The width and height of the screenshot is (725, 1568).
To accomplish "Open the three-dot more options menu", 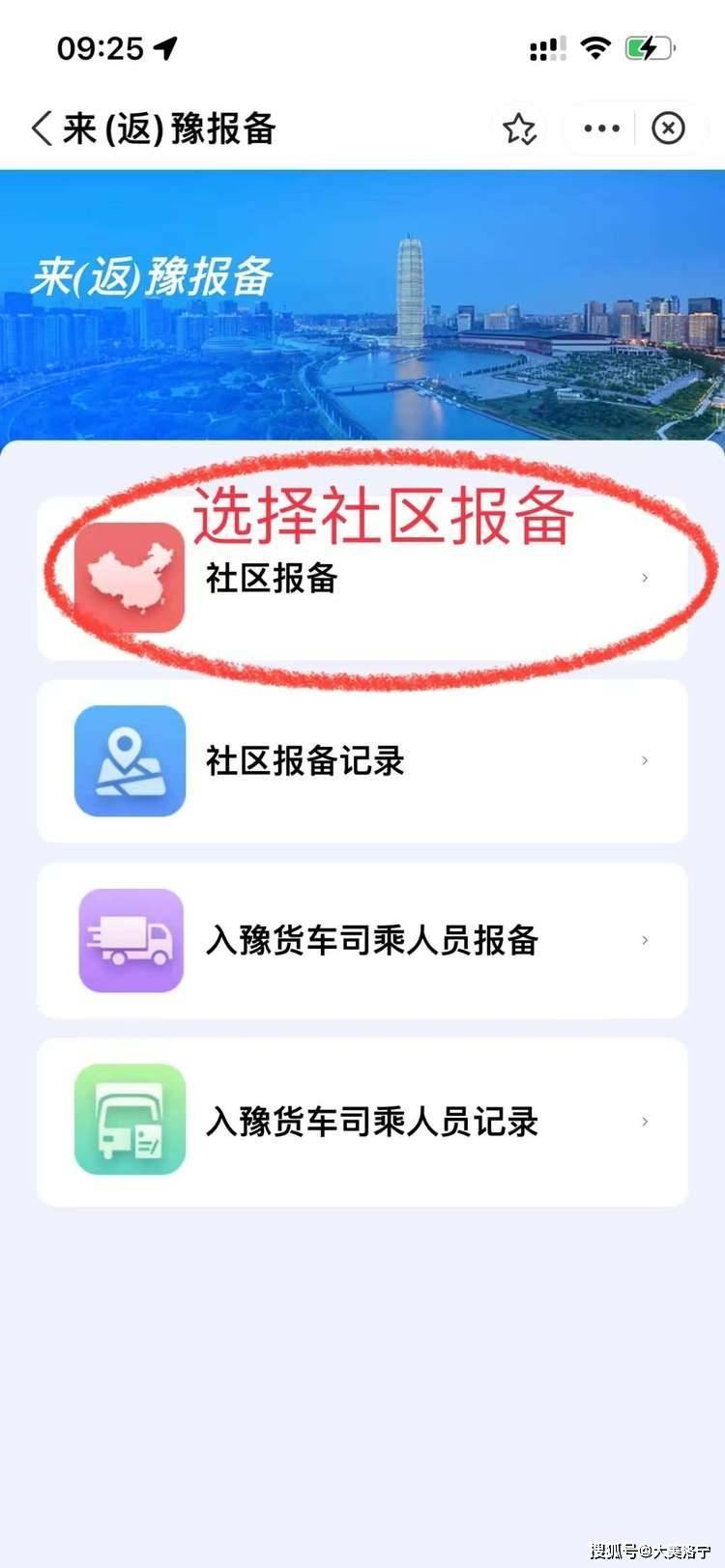I will 601,128.
